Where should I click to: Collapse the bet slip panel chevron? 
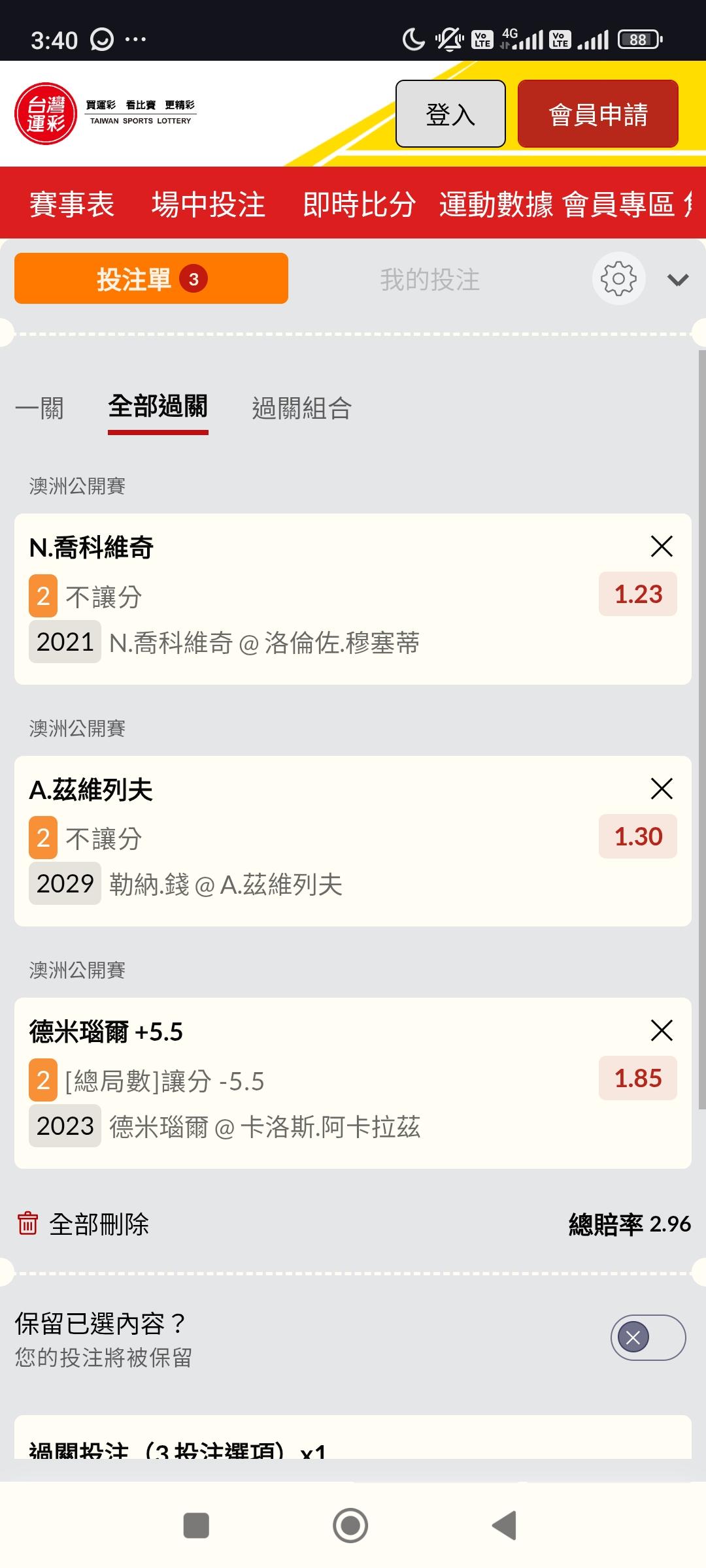click(x=677, y=280)
